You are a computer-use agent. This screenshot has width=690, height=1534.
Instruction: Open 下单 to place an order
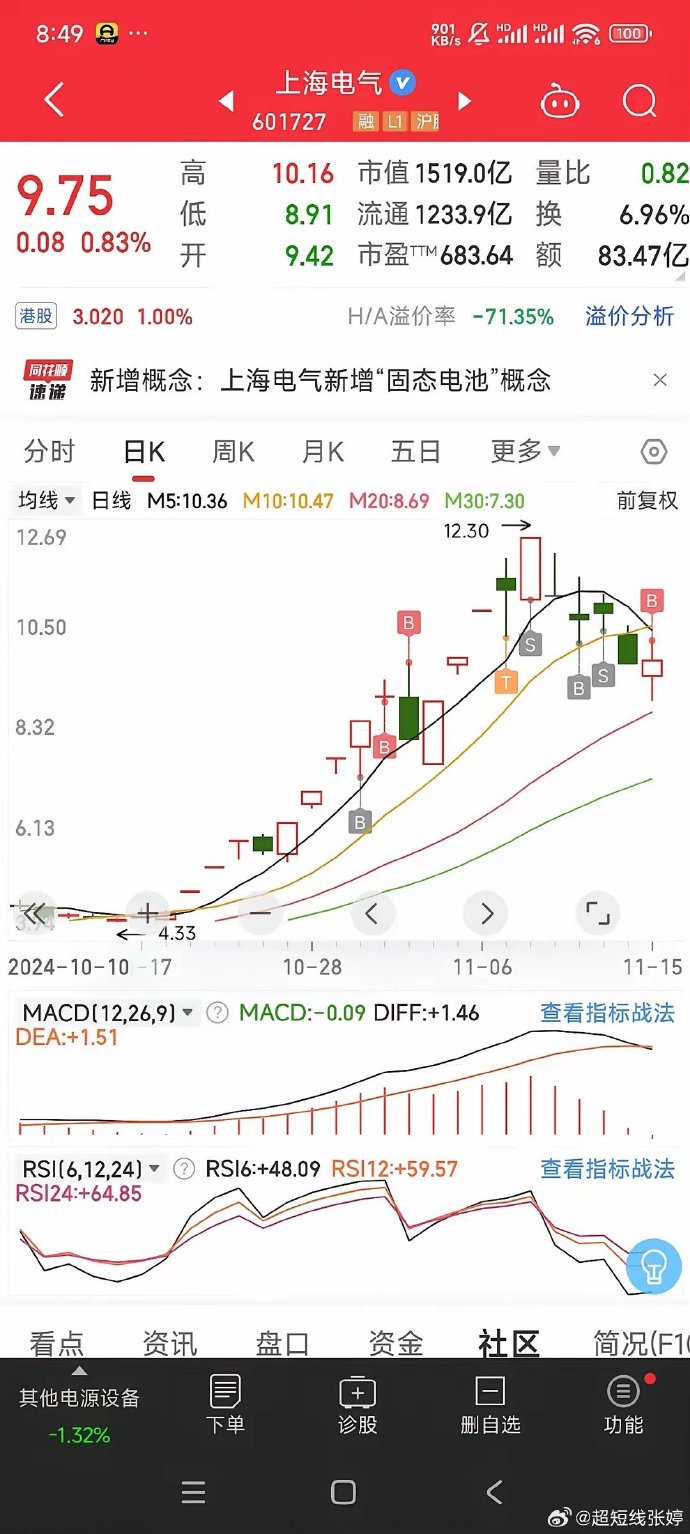click(x=225, y=1404)
